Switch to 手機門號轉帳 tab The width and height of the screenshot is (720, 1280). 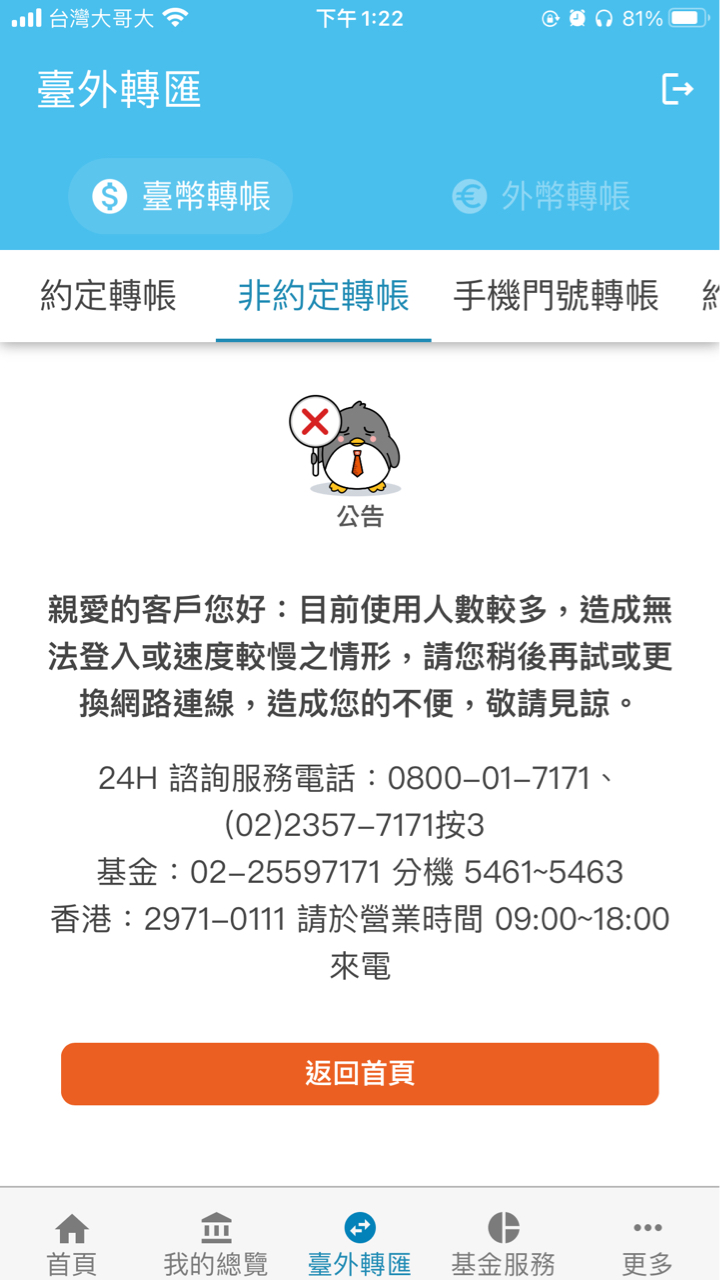(555, 296)
